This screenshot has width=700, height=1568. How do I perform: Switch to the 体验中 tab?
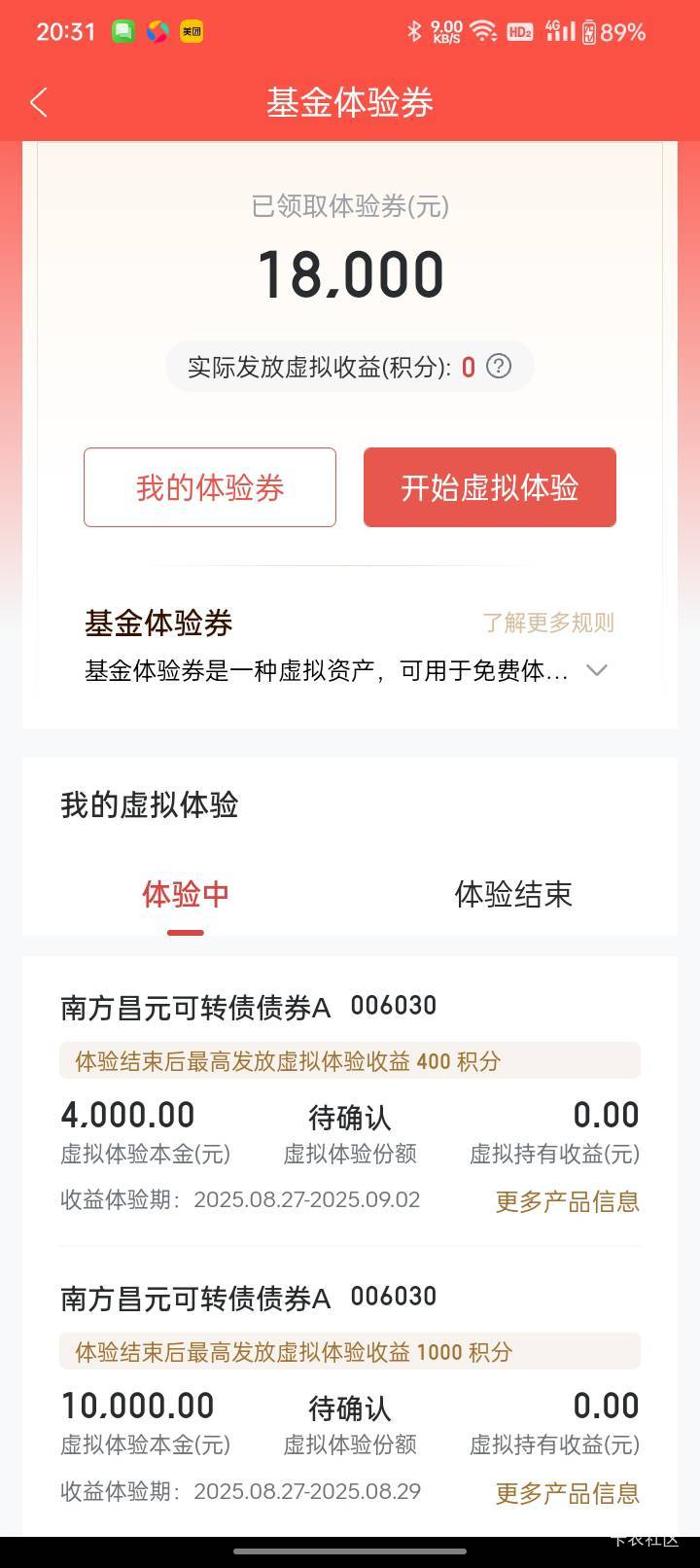[x=186, y=894]
